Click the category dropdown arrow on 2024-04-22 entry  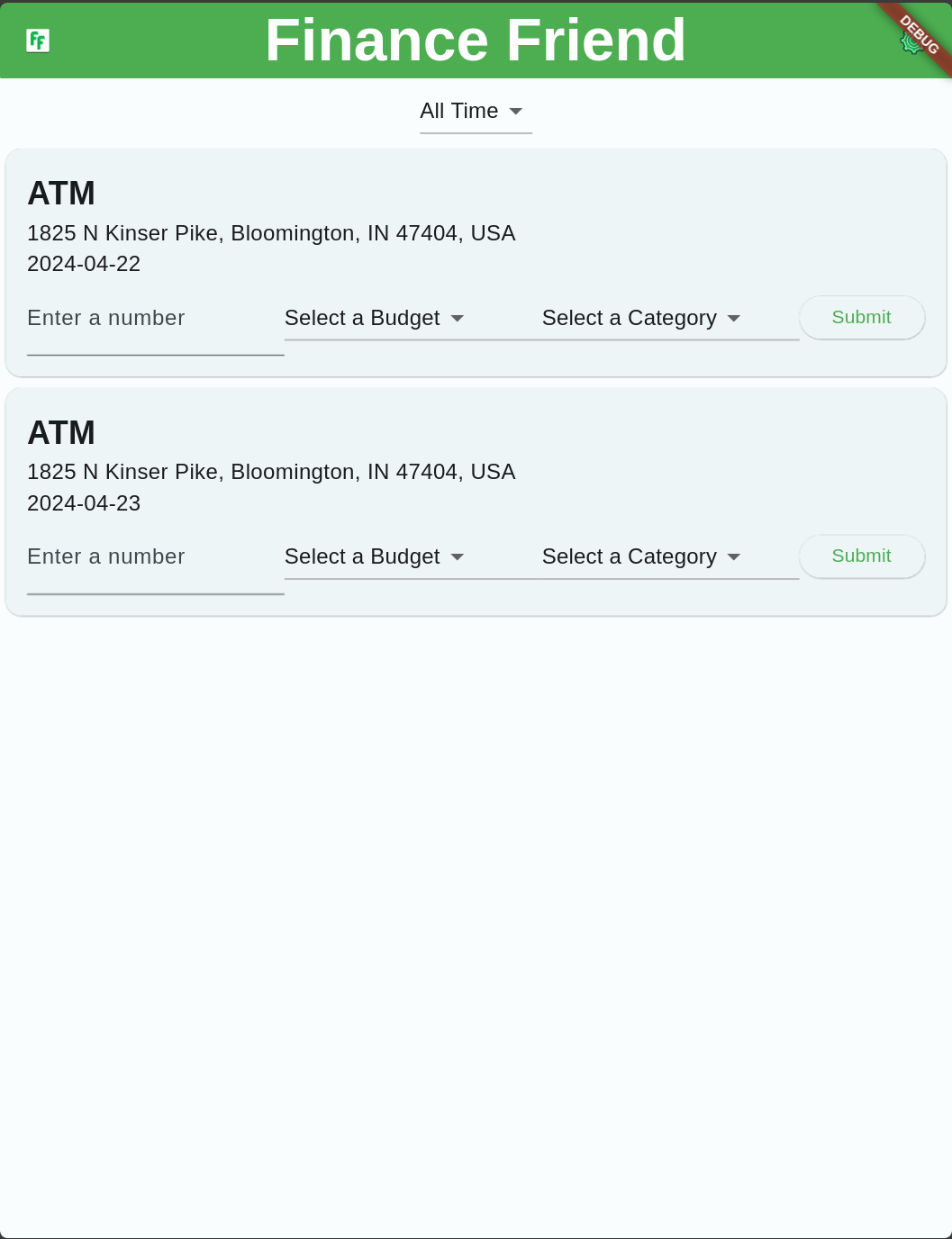(x=735, y=319)
